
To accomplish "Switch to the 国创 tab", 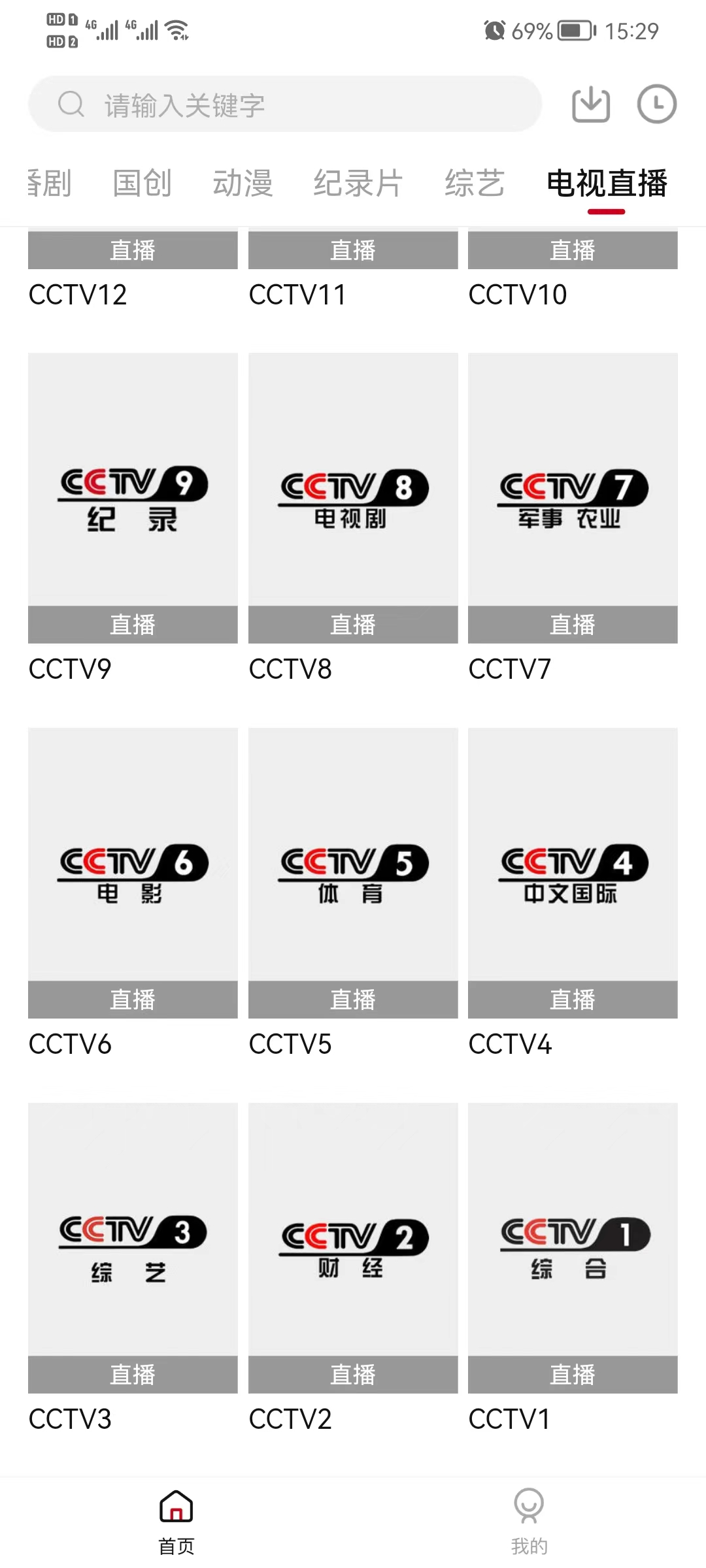I will click(142, 183).
